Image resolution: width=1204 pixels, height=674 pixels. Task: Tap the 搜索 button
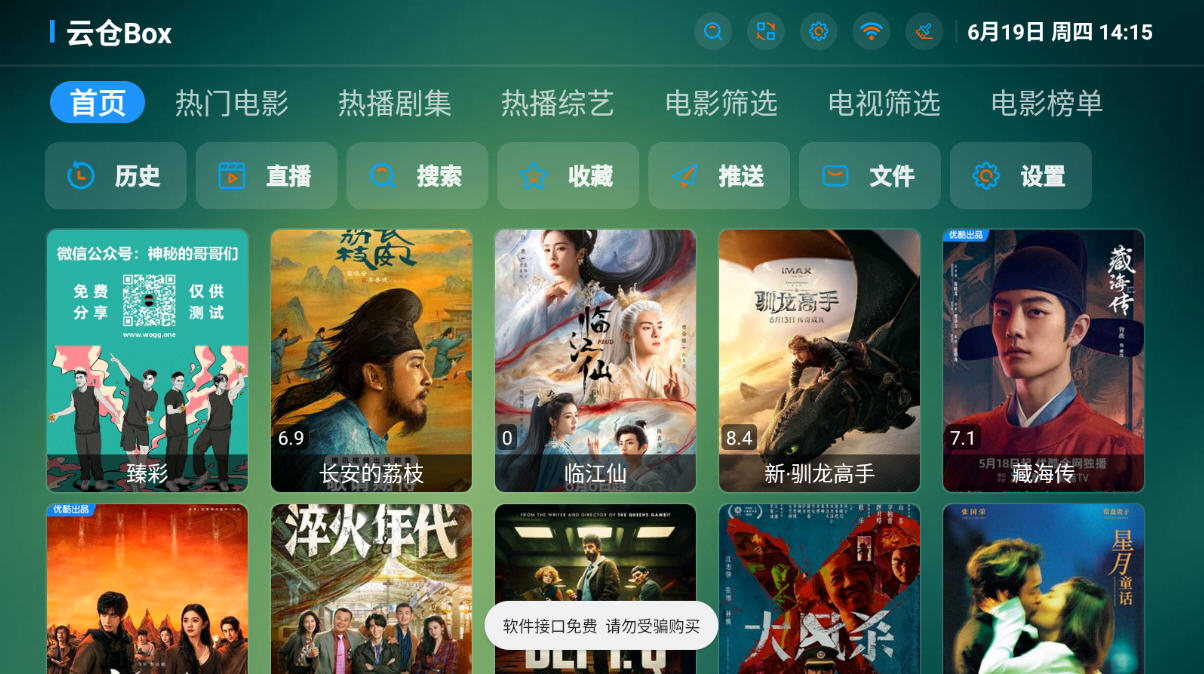coord(418,176)
